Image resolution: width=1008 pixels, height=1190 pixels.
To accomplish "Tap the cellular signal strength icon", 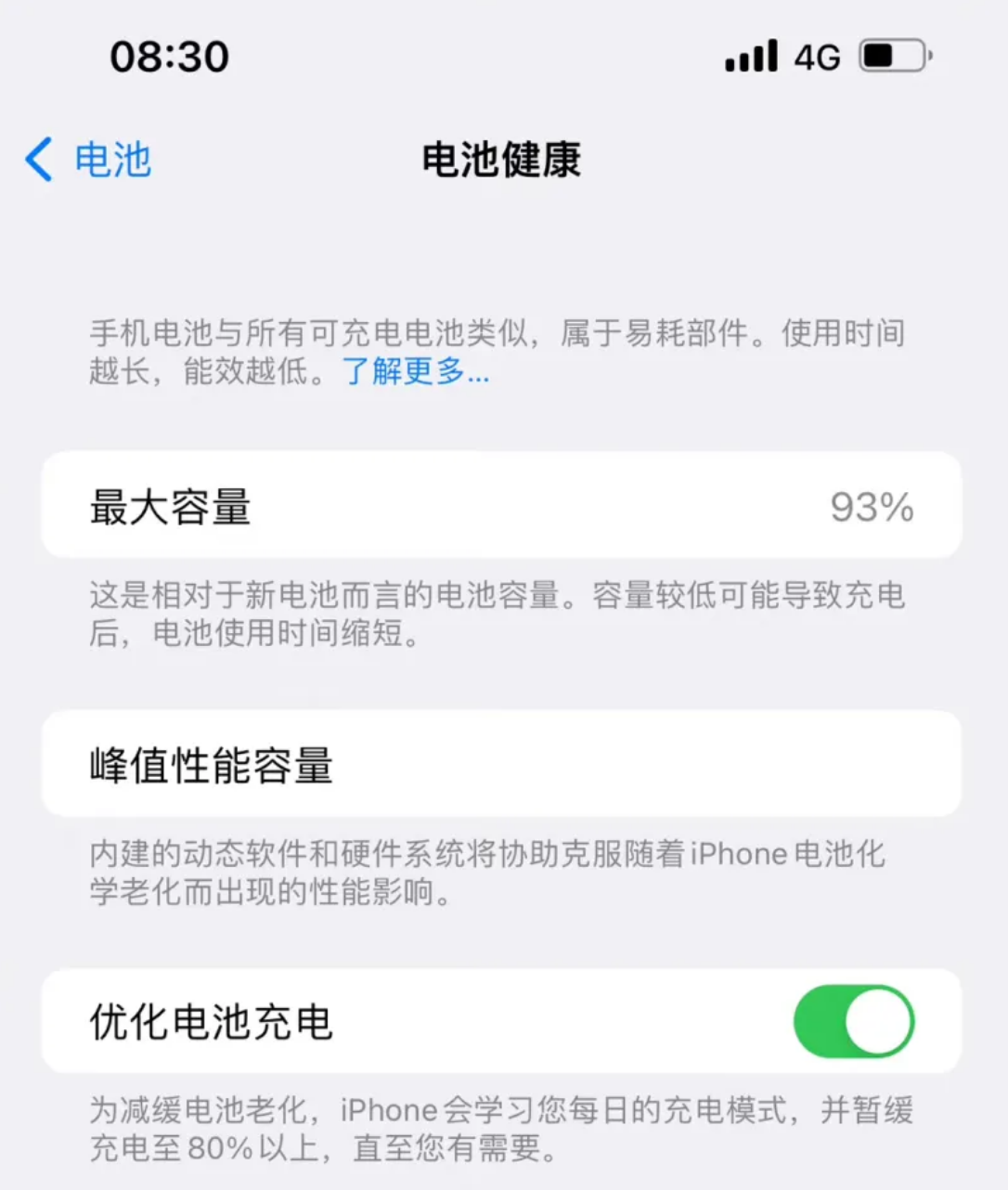I will click(x=750, y=57).
